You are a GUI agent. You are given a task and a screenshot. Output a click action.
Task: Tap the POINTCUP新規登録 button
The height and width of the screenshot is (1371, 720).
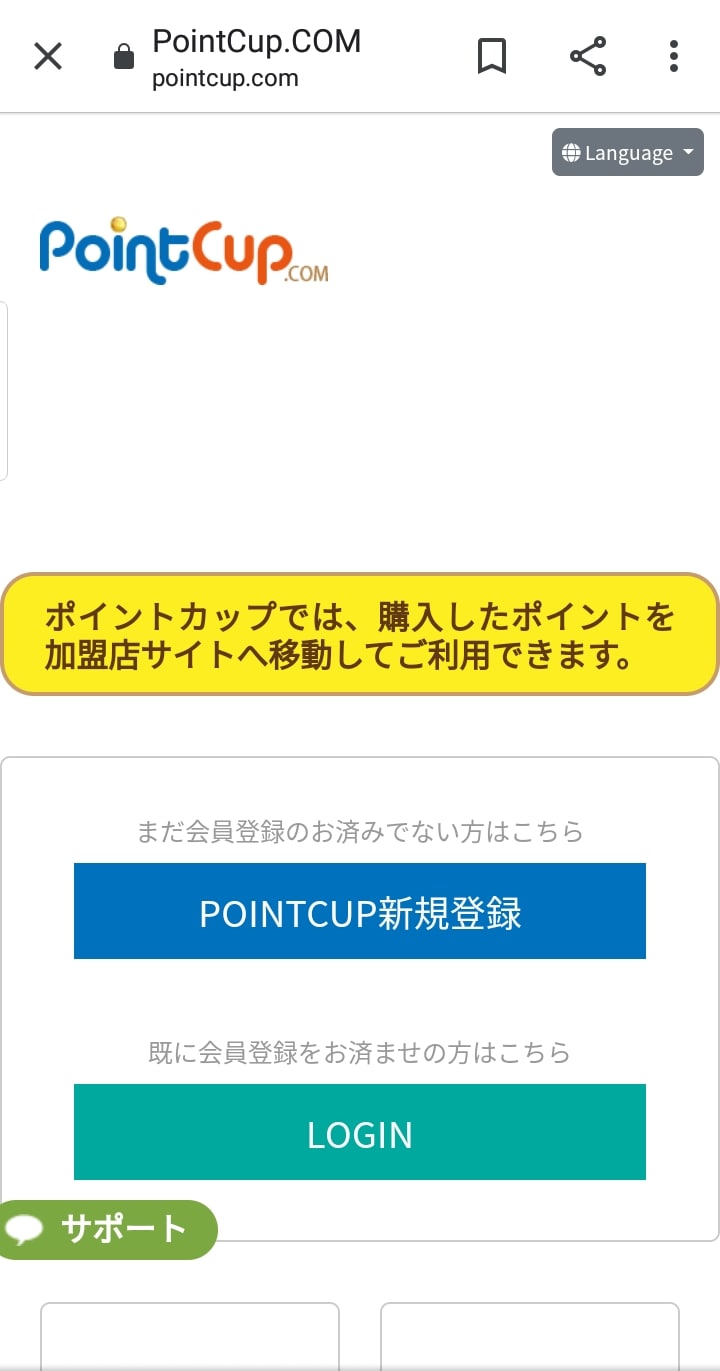(x=360, y=911)
